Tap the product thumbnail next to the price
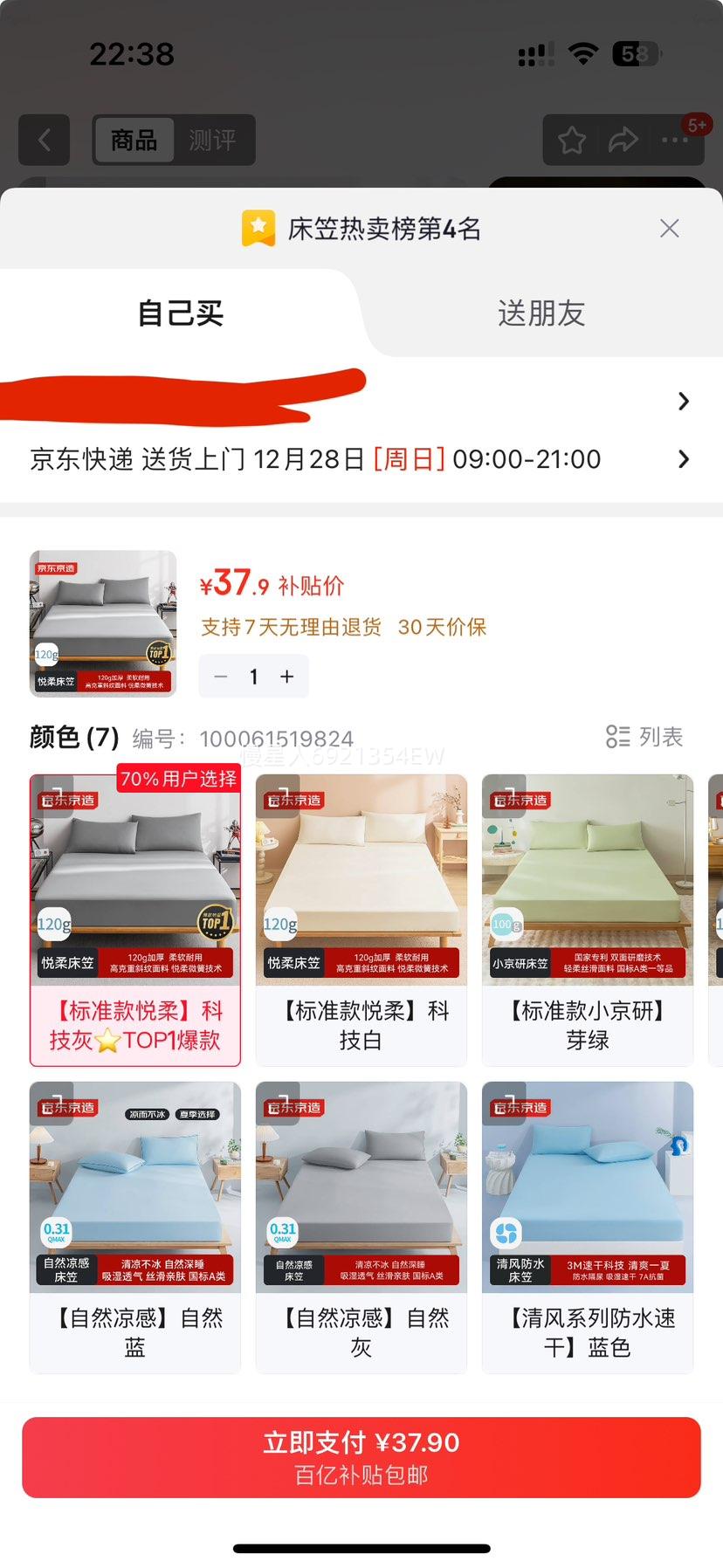Viewport: 723px width, 1568px height. (x=102, y=622)
